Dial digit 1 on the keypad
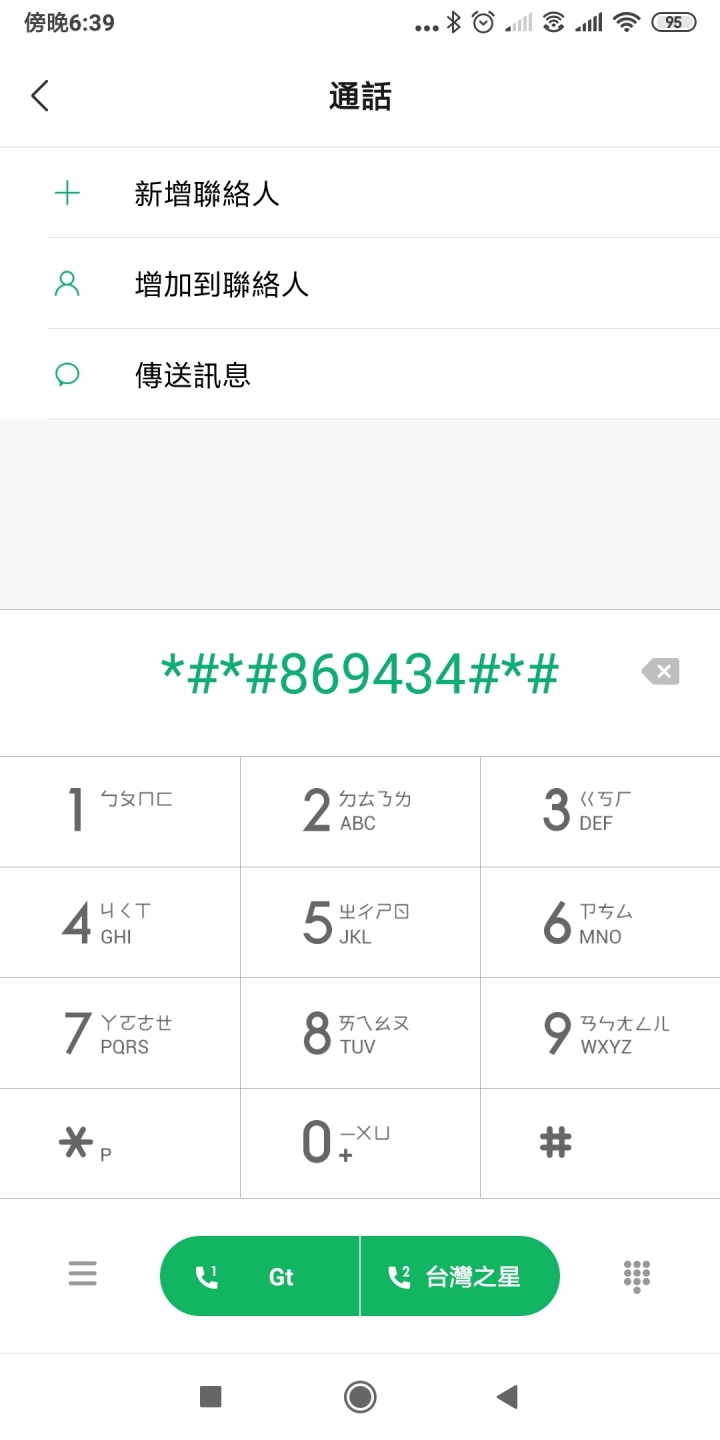 click(120, 811)
